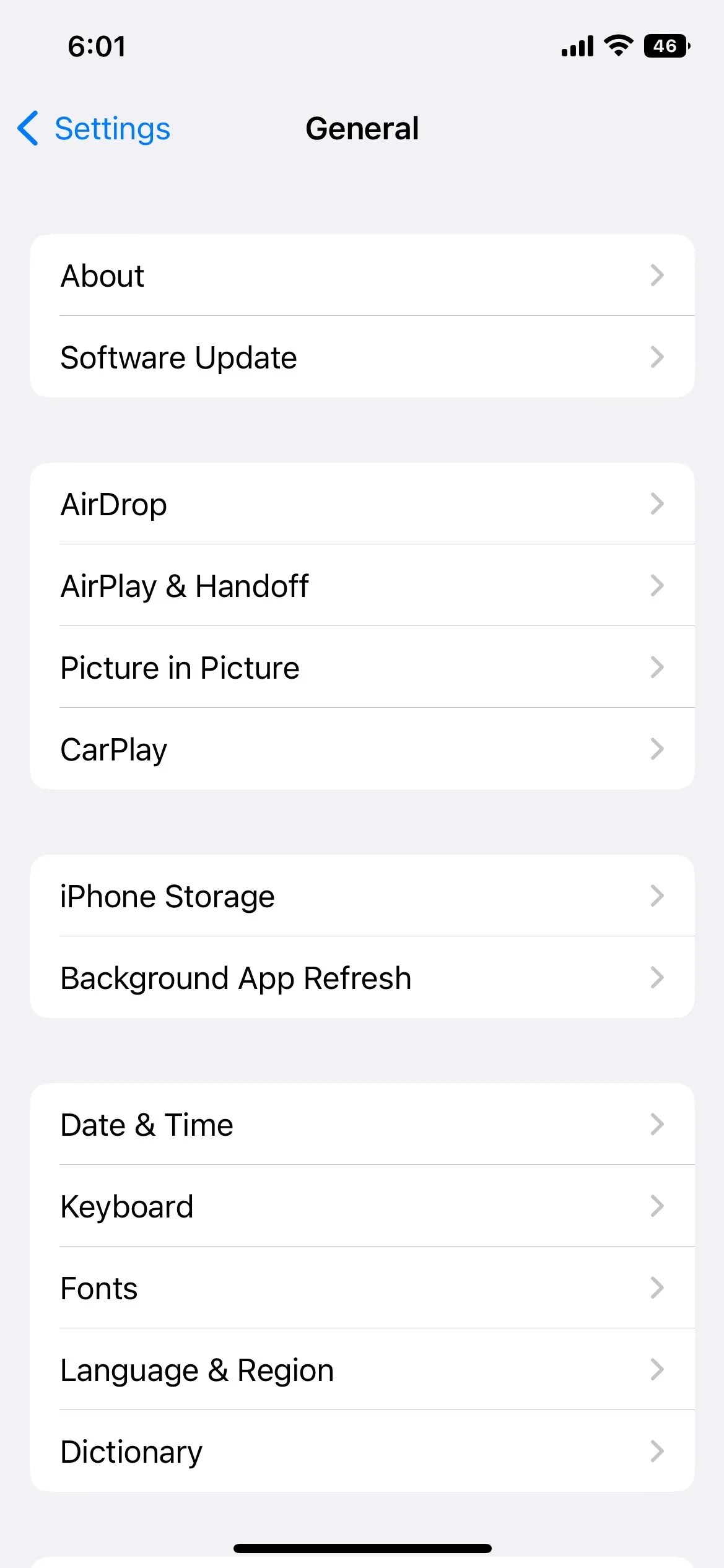This screenshot has height=1568, width=724.
Task: Tap the chevron next to CarPlay
Action: point(658,749)
